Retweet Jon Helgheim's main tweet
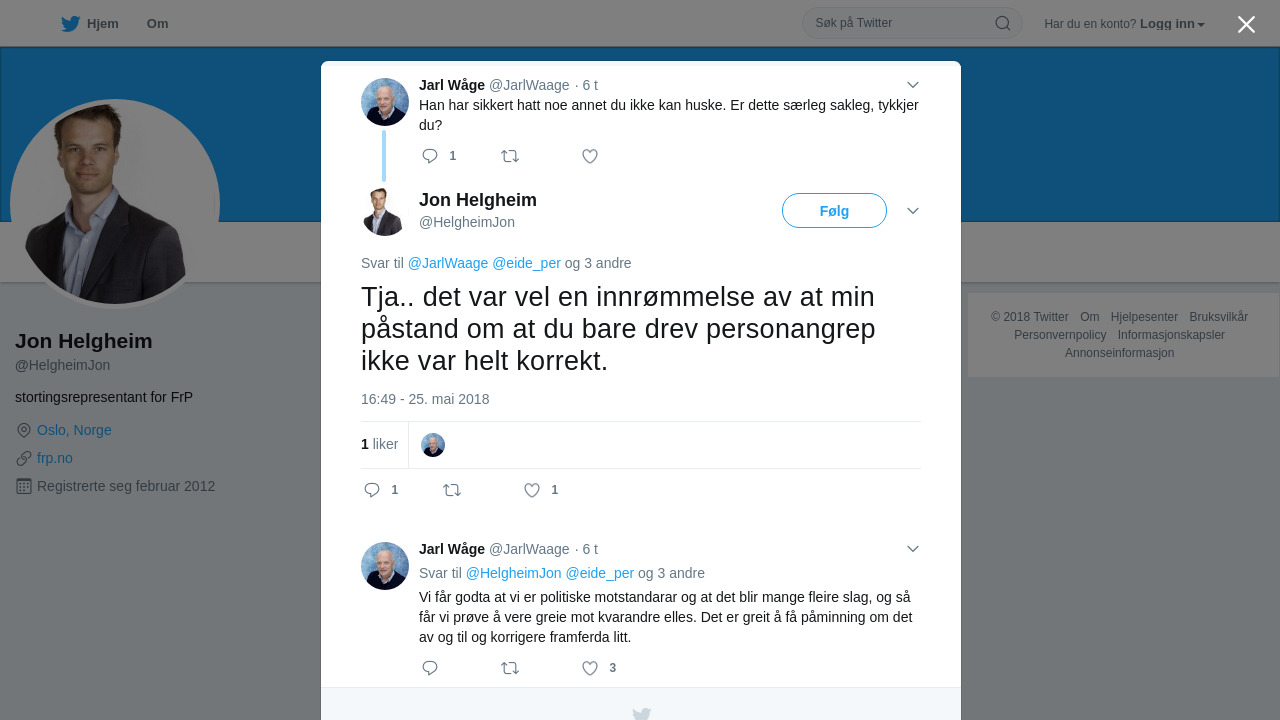 tap(452, 490)
